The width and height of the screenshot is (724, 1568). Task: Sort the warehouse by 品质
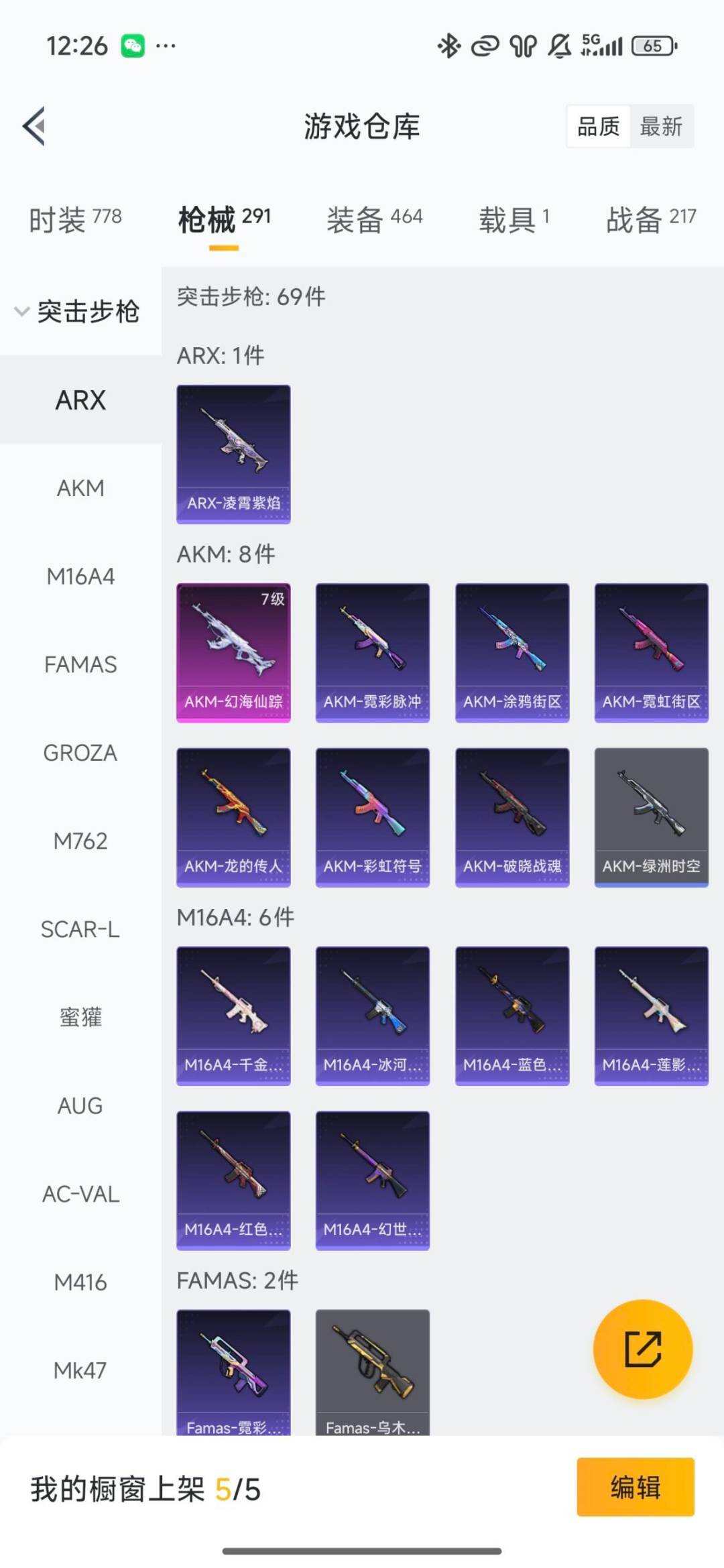(598, 126)
